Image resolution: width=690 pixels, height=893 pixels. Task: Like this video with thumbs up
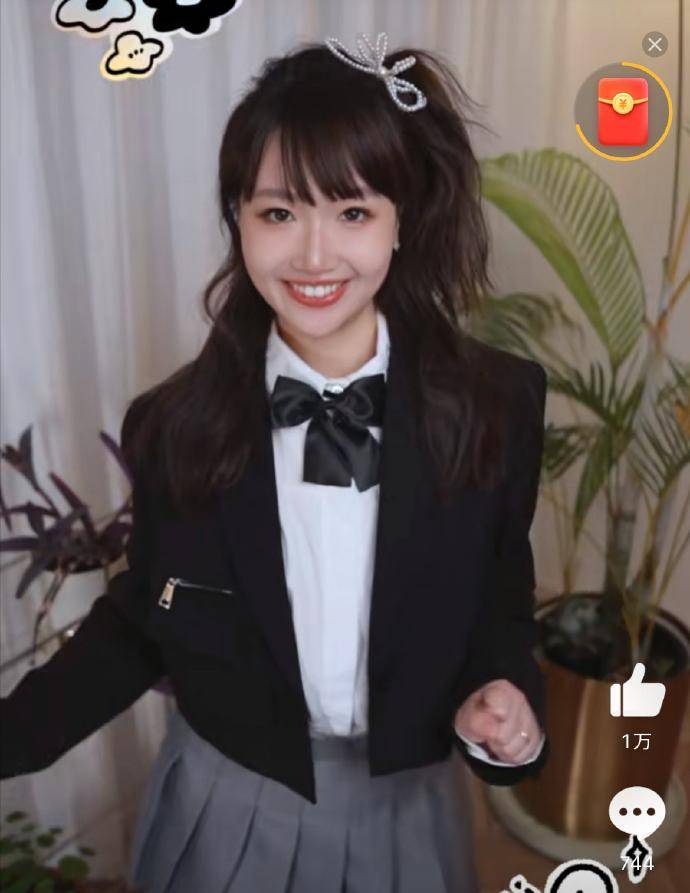point(637,691)
